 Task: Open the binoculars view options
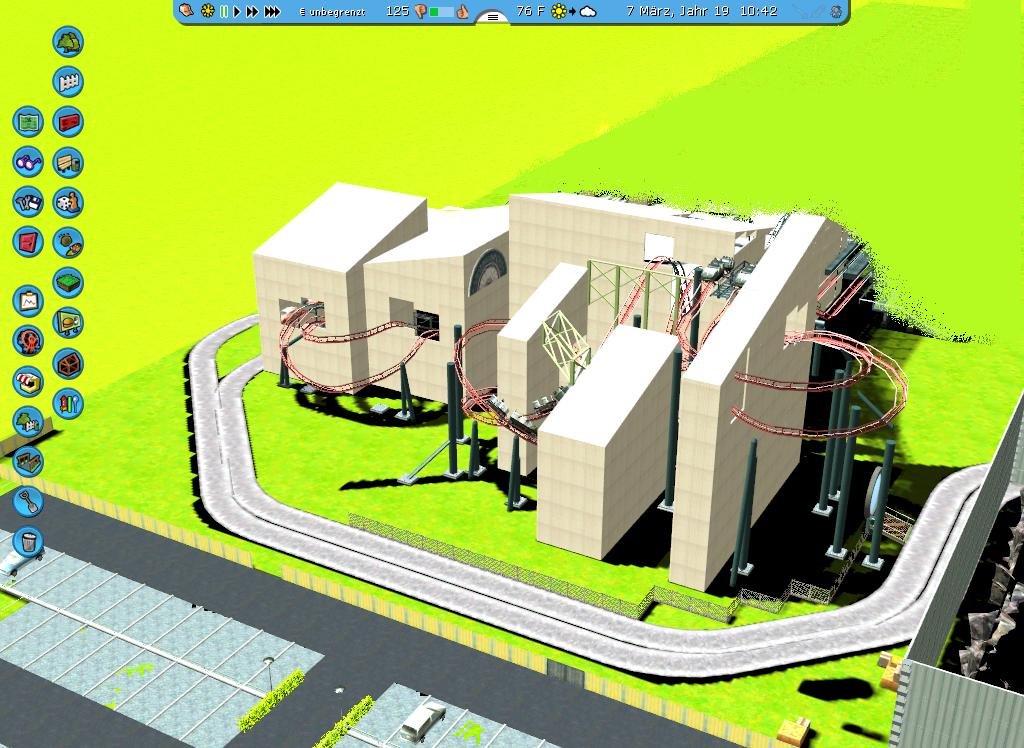click(28, 162)
